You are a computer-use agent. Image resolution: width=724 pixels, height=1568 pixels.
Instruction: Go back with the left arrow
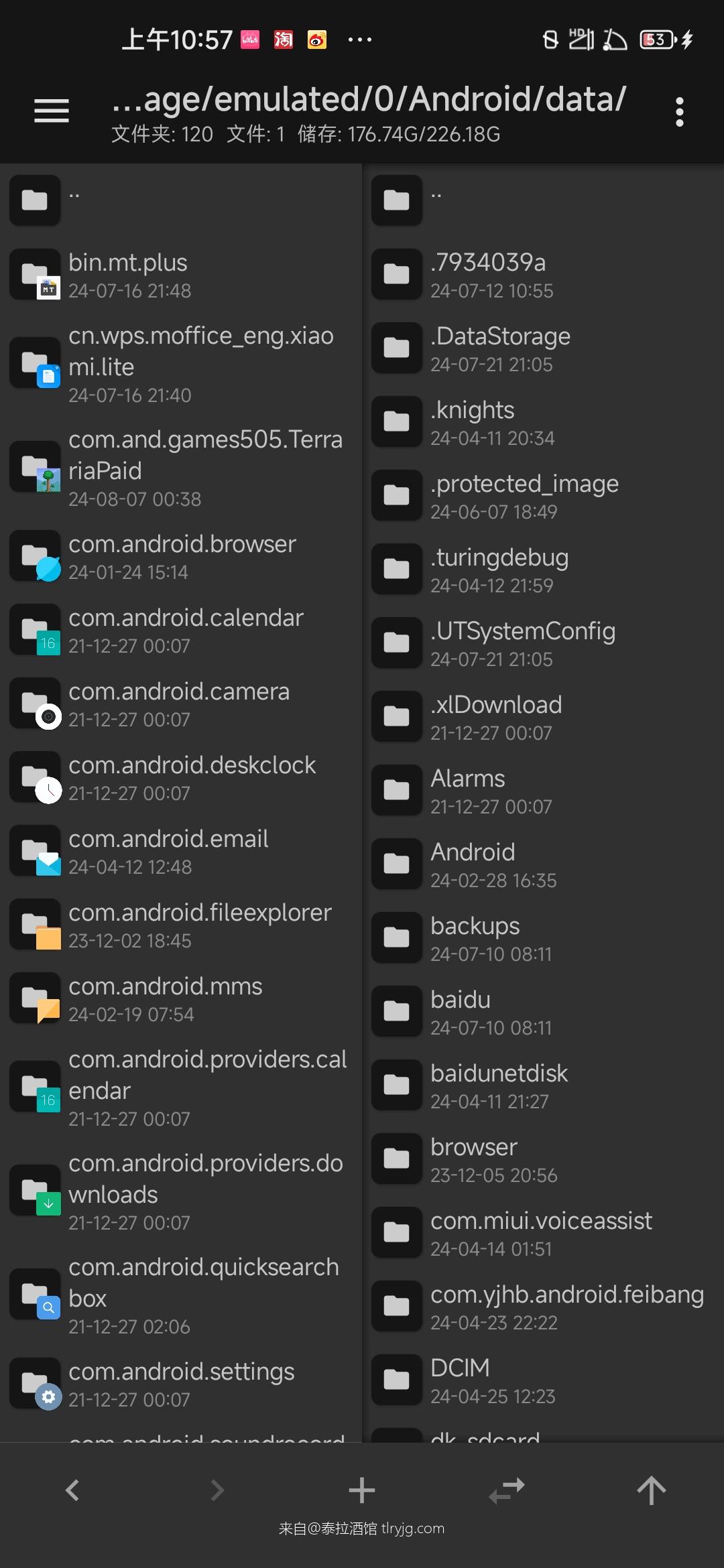(72, 1490)
